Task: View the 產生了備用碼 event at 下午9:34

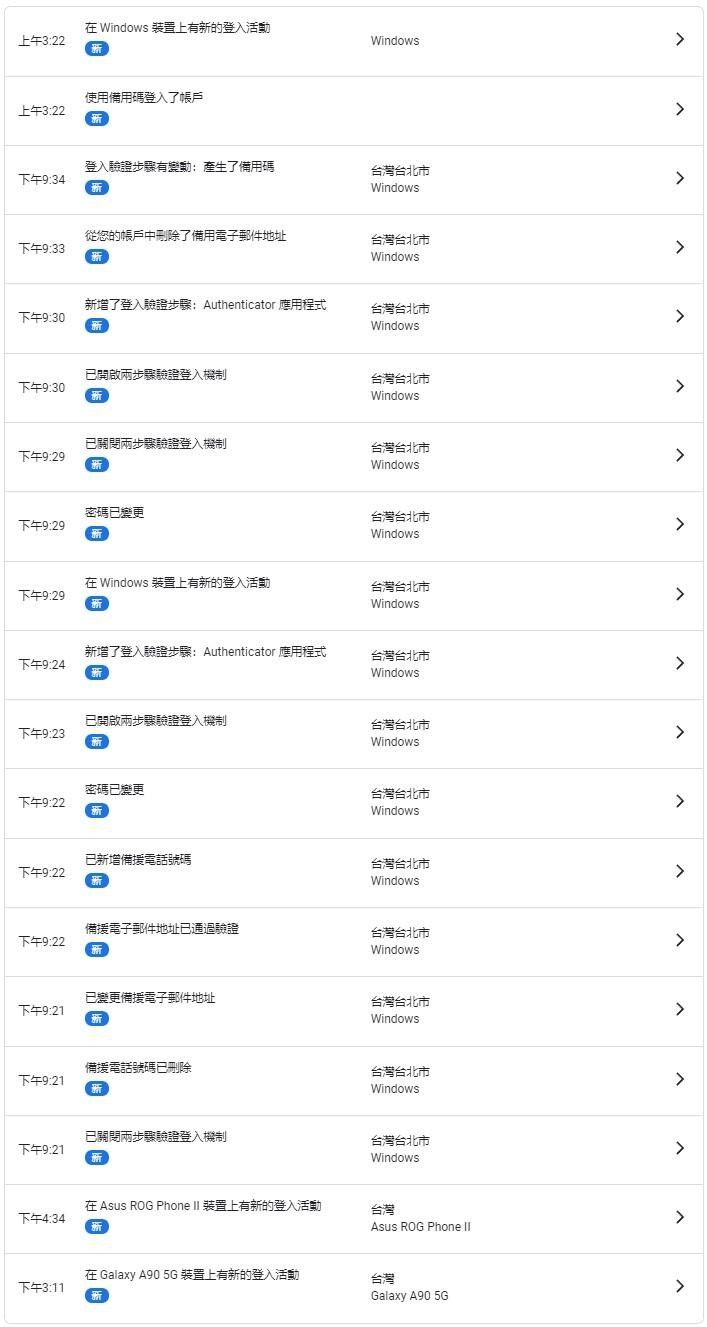Action: [353, 178]
